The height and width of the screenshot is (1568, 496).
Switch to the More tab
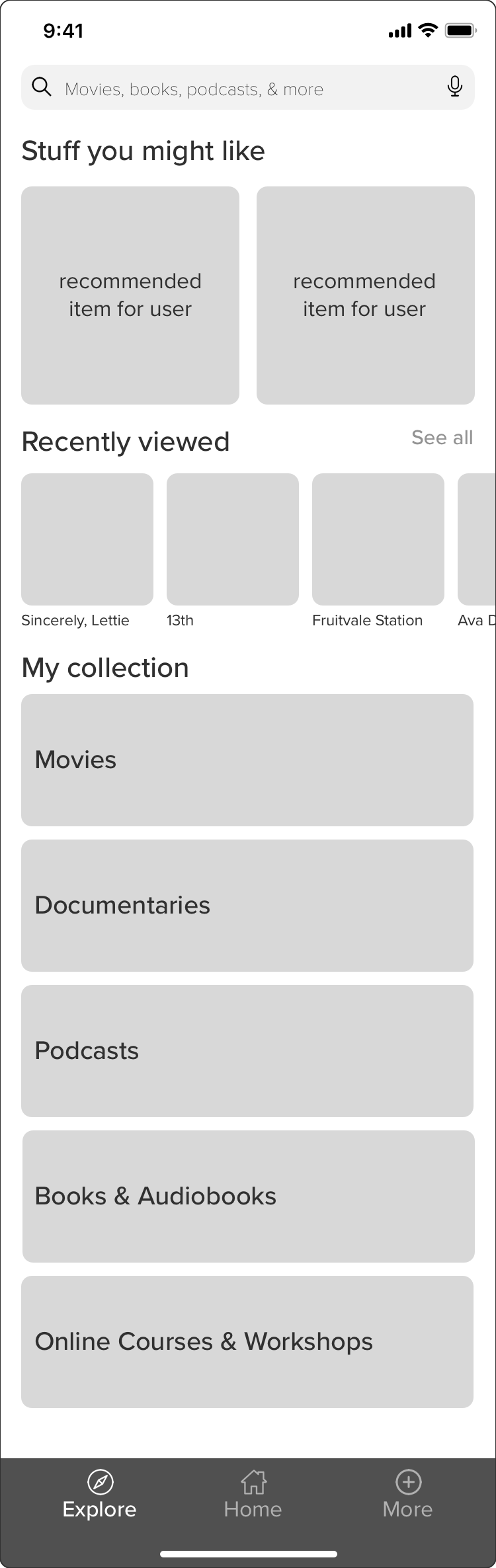pyautogui.click(x=408, y=1495)
